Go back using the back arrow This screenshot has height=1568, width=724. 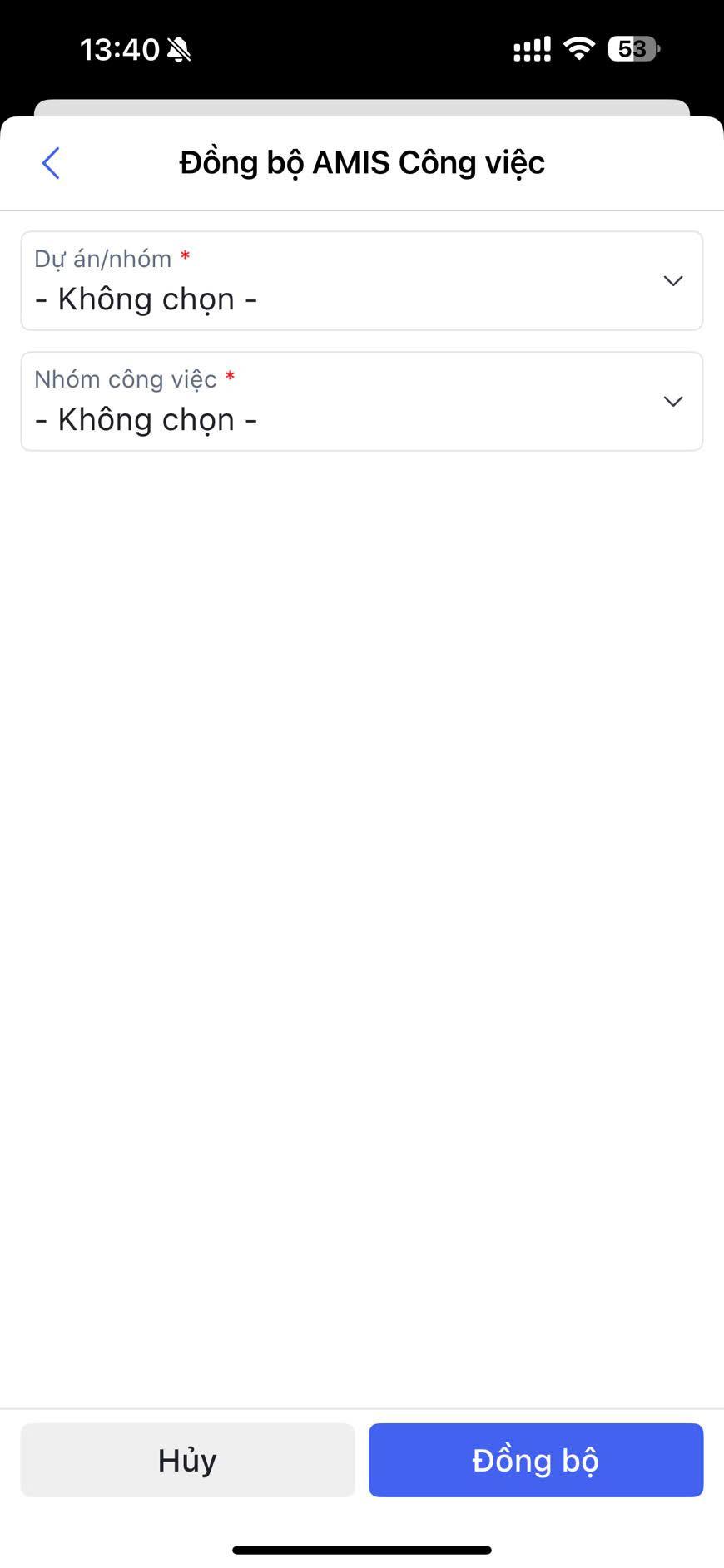(x=51, y=163)
